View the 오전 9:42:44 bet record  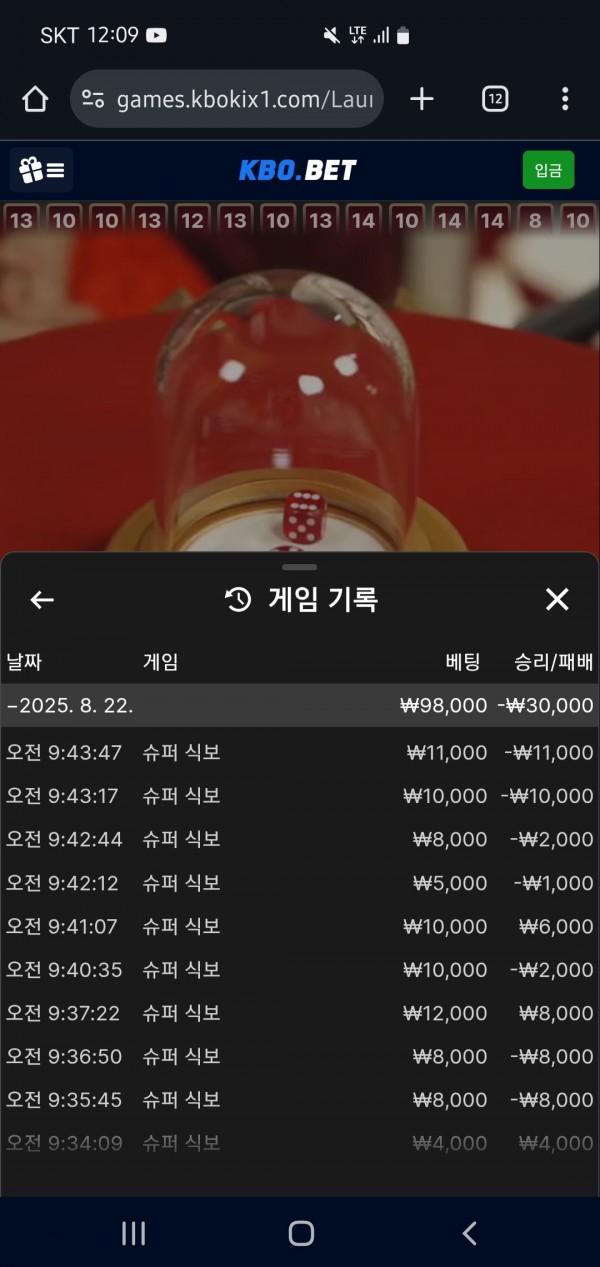300,839
